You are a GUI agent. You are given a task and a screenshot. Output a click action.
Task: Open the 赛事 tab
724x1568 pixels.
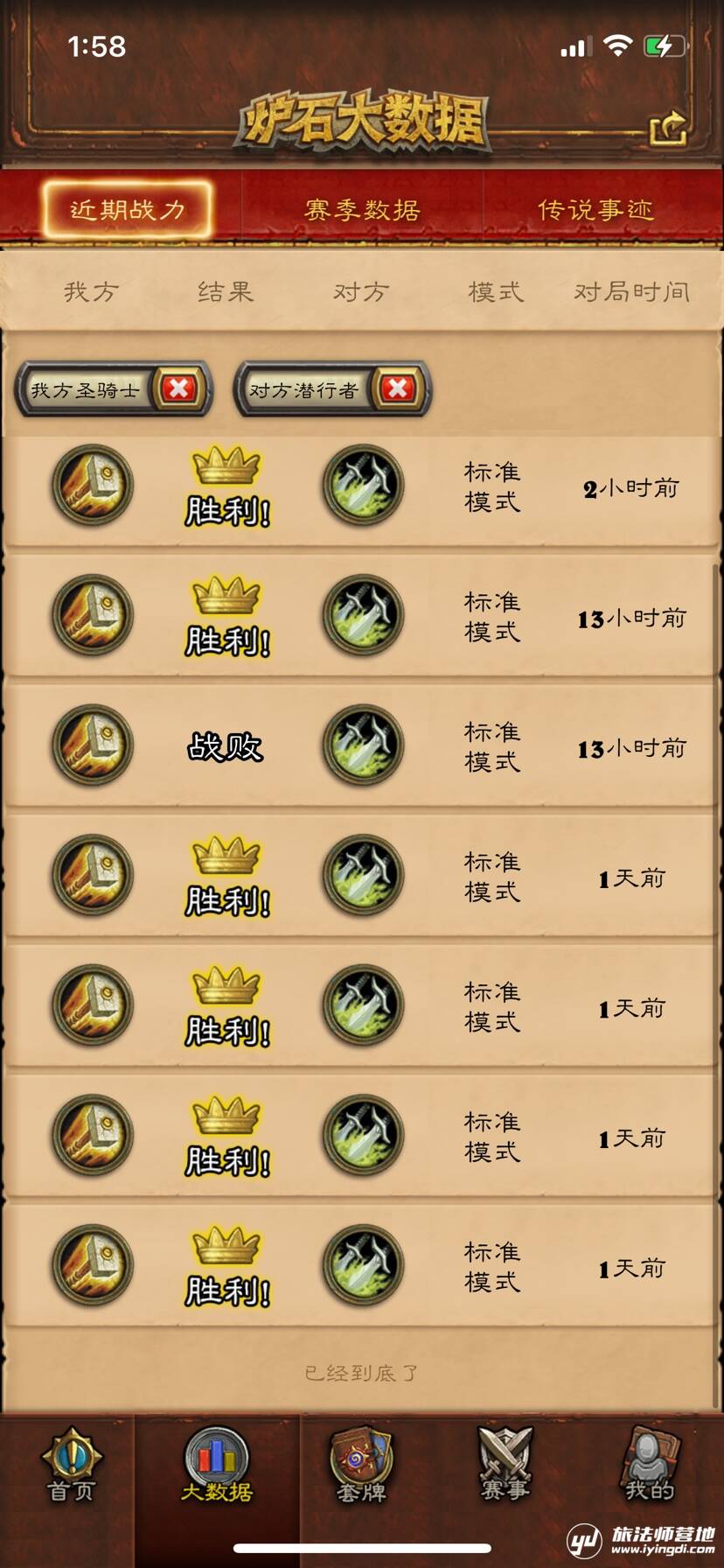coord(505,1466)
